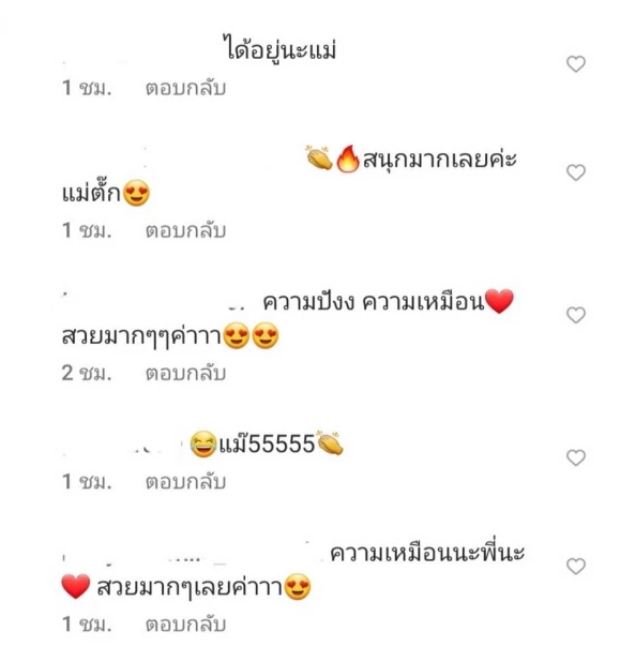The height and width of the screenshot is (658, 623).
Task: Like the comment 'ความเหมือนนะพี่นะ'
Action: coord(576,566)
